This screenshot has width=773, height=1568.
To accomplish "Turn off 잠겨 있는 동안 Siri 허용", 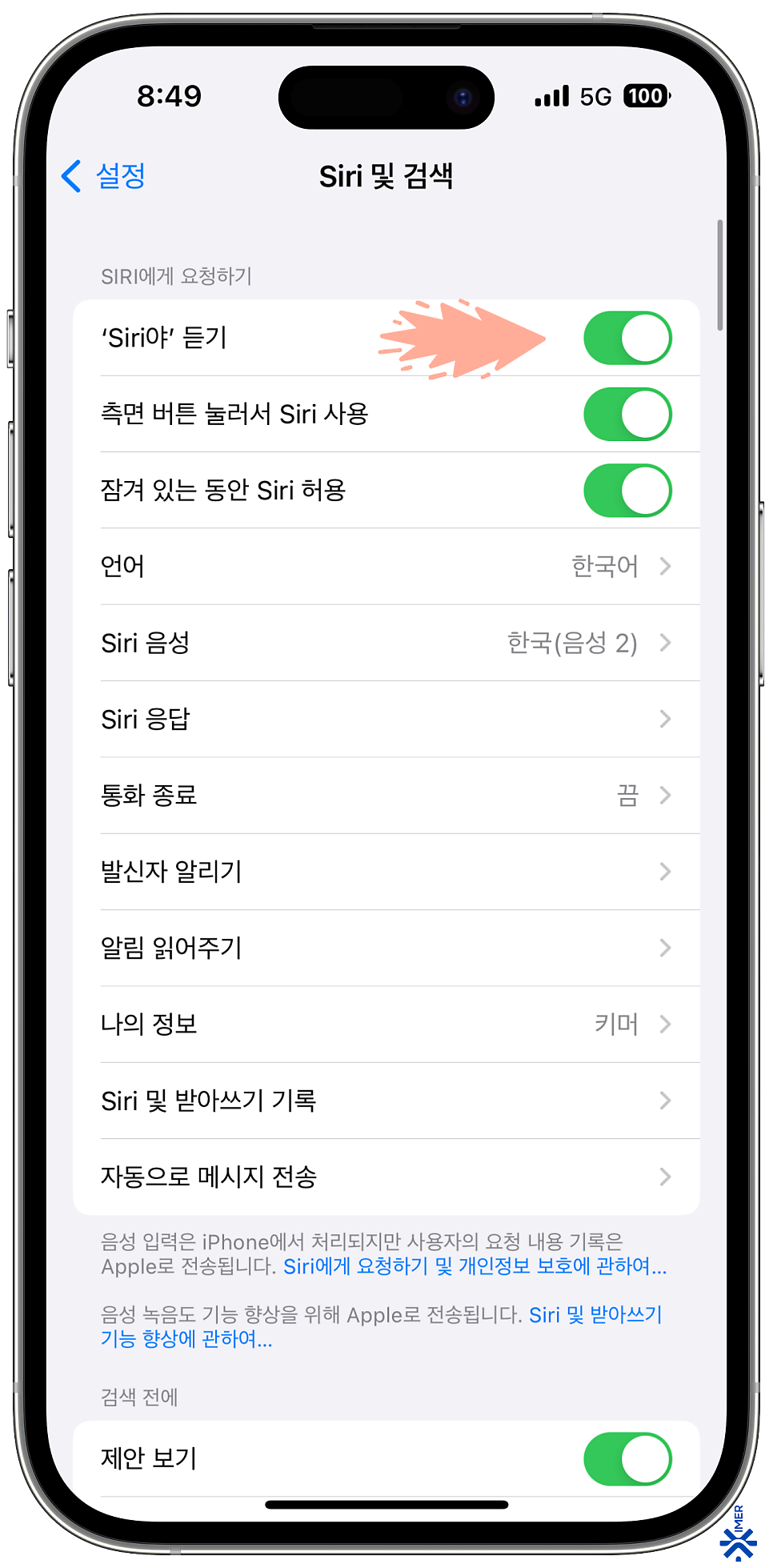I will pyautogui.click(x=627, y=491).
